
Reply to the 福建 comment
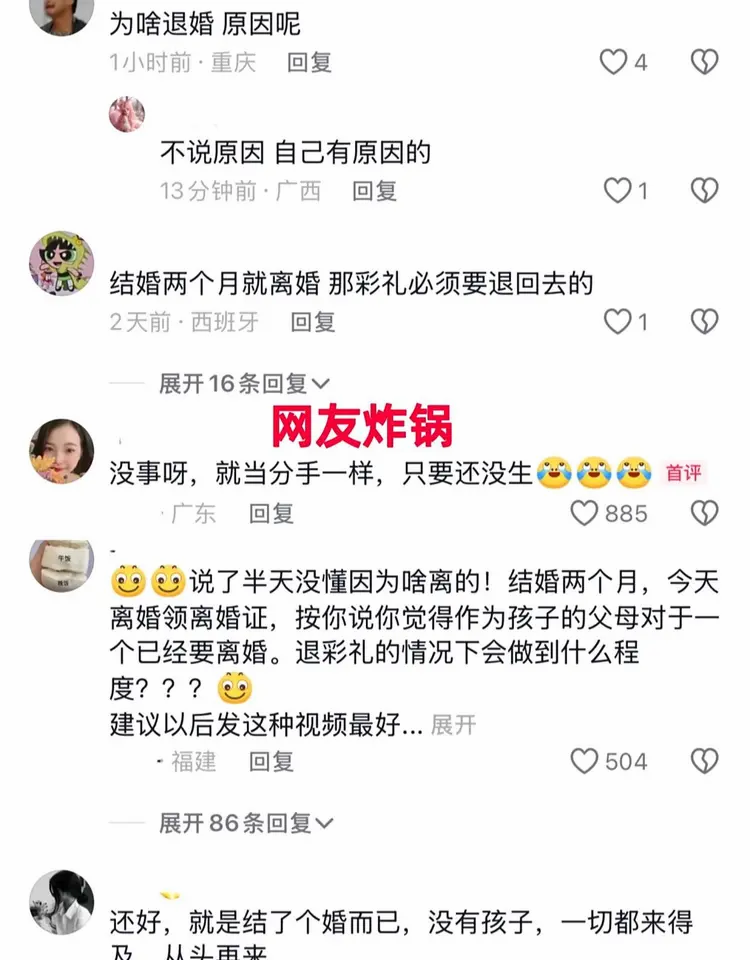click(x=271, y=762)
